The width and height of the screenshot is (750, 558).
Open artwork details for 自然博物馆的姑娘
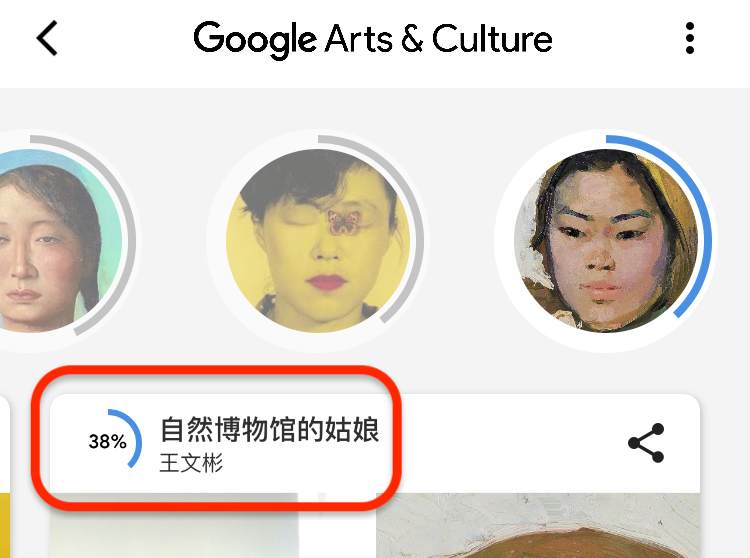268,443
